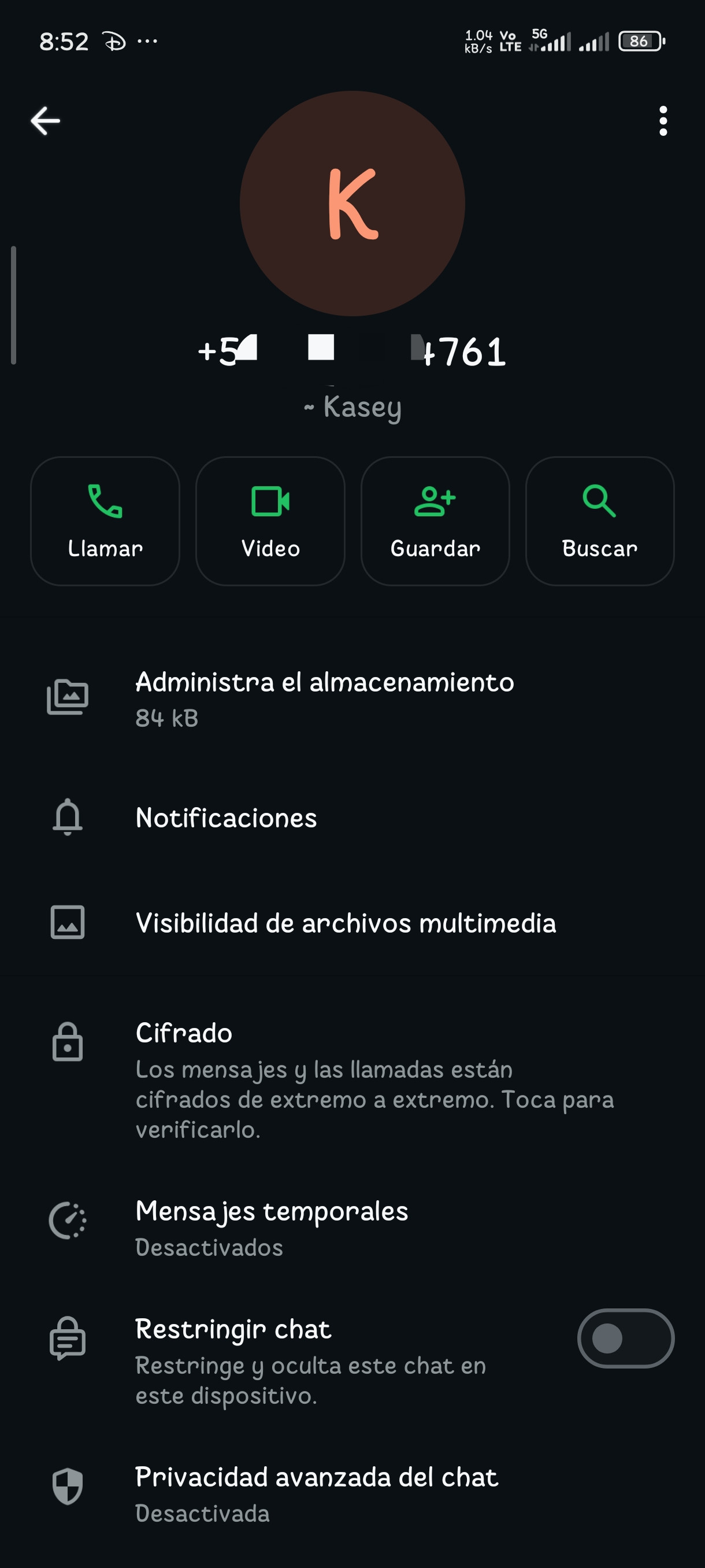The width and height of the screenshot is (705, 1568).
Task: Enable the Restringir chat switch
Action: click(x=625, y=1338)
